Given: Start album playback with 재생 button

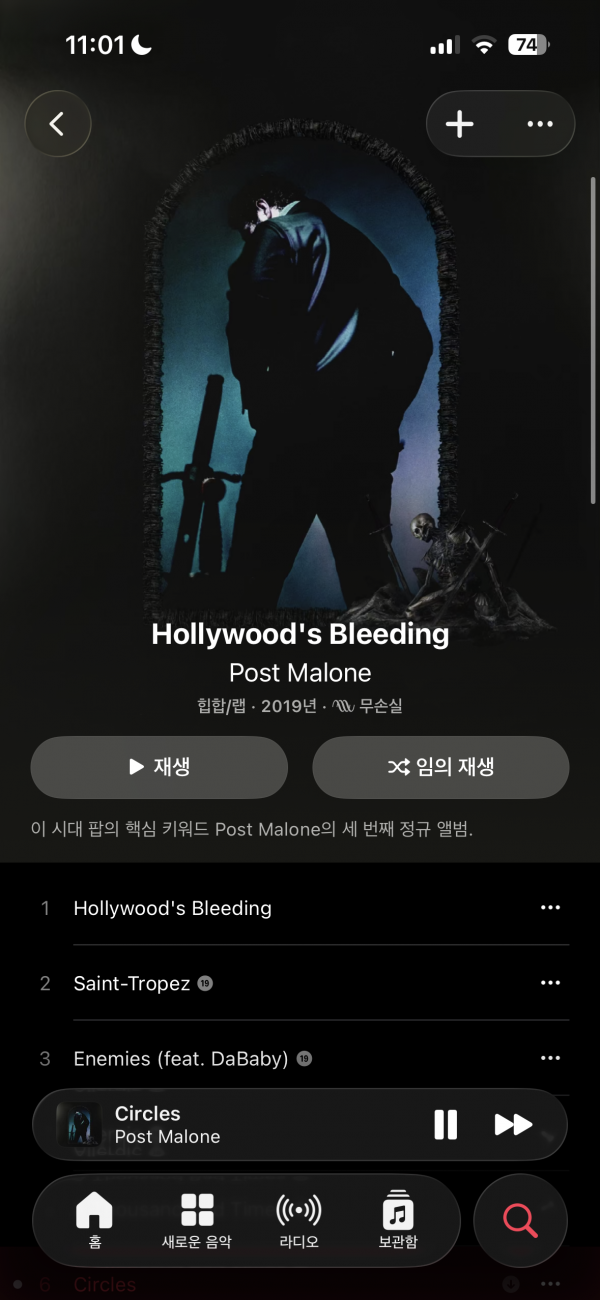Looking at the screenshot, I should click(x=159, y=767).
